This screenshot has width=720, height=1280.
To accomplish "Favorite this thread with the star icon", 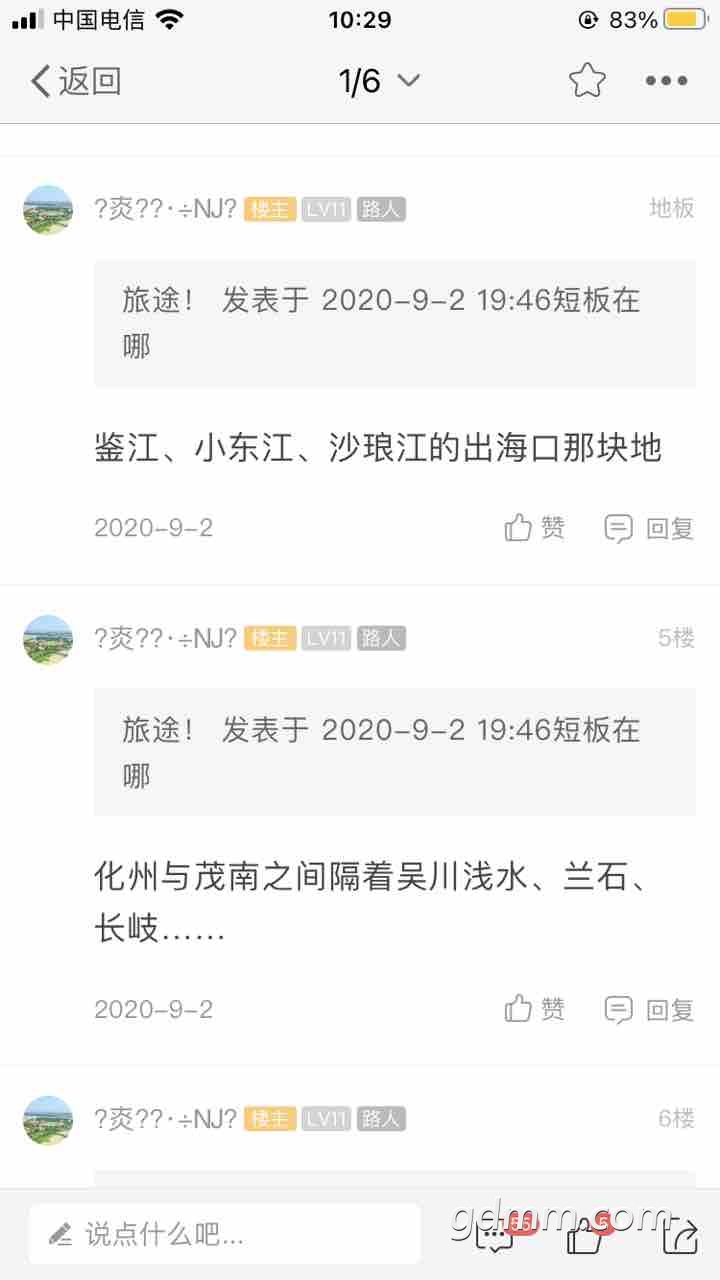I will pos(587,82).
